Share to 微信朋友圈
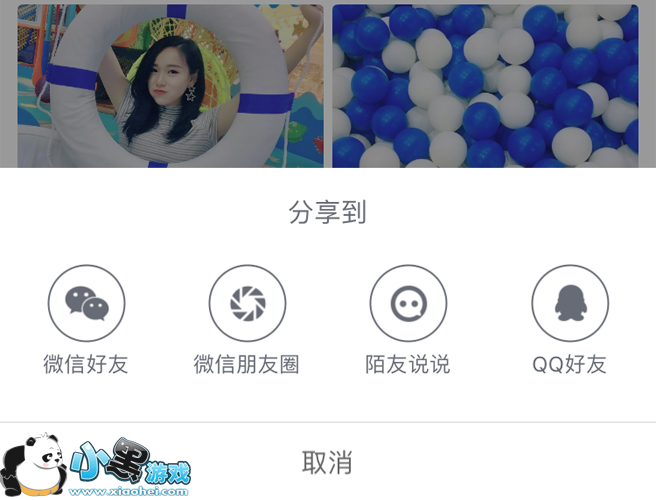656x500 pixels. tap(247, 304)
